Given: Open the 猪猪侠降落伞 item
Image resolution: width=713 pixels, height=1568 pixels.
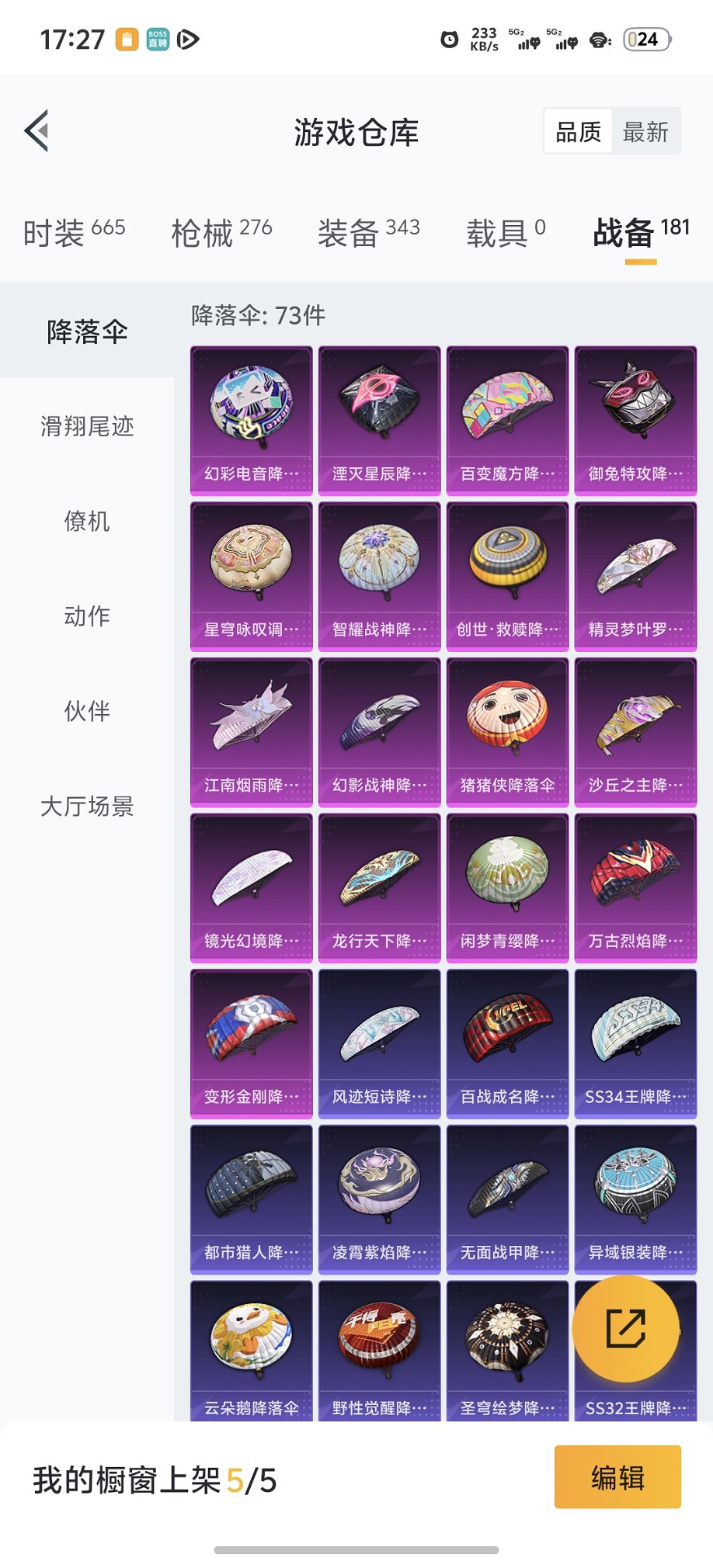Looking at the screenshot, I should coord(507,731).
